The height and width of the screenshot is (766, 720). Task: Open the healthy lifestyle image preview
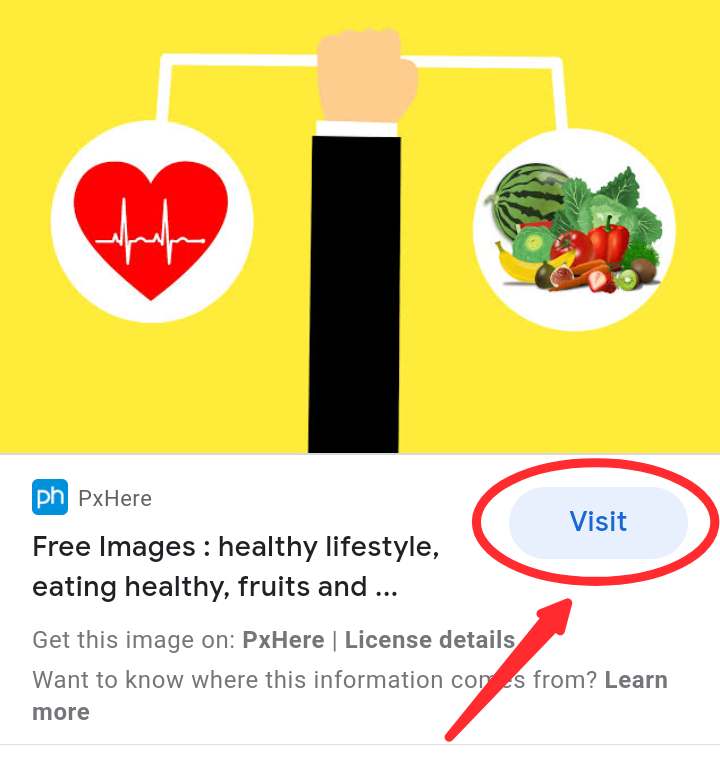pyautogui.click(x=360, y=227)
